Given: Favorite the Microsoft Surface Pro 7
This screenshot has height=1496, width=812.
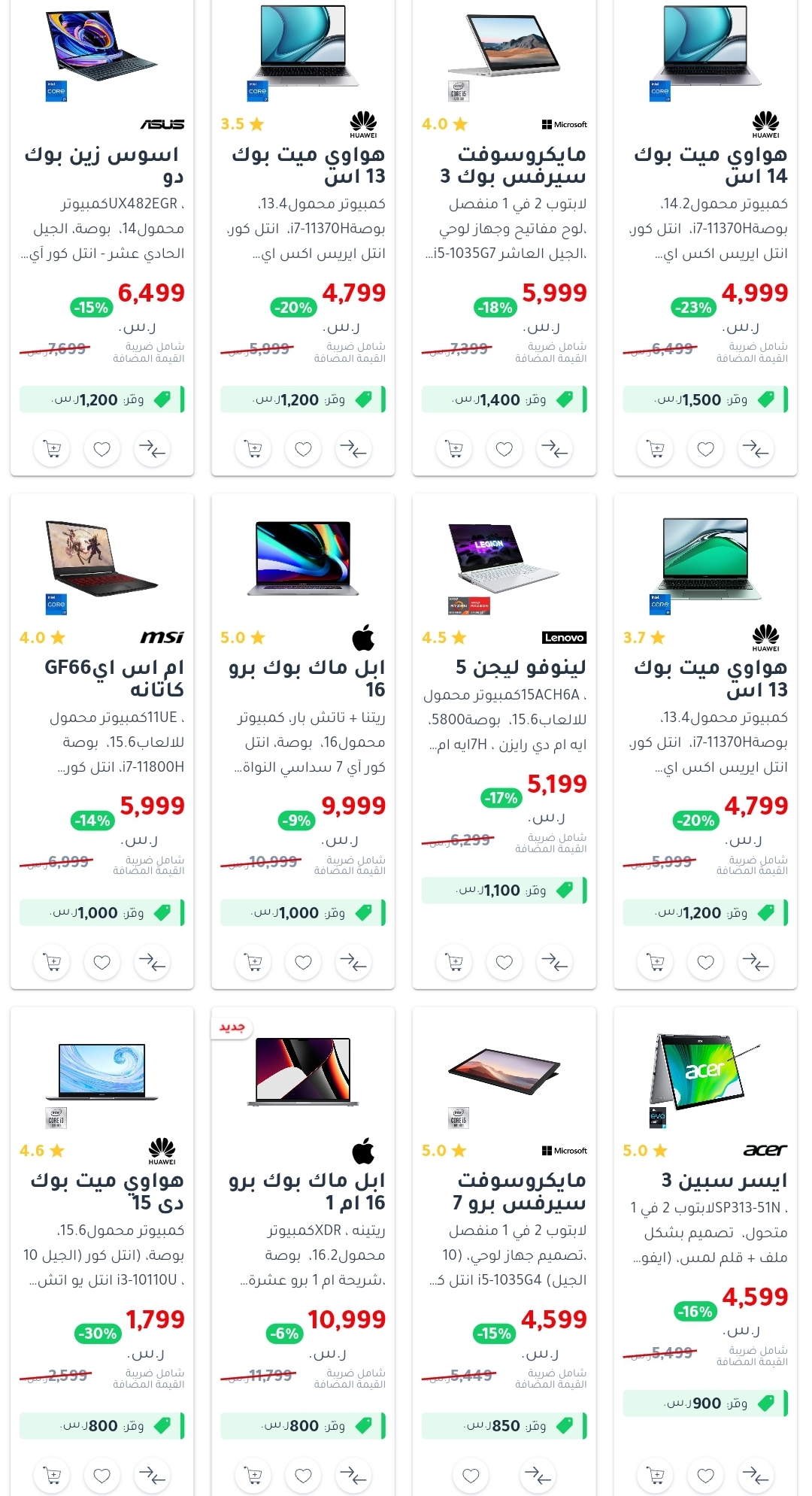Looking at the screenshot, I should coord(471,1476).
